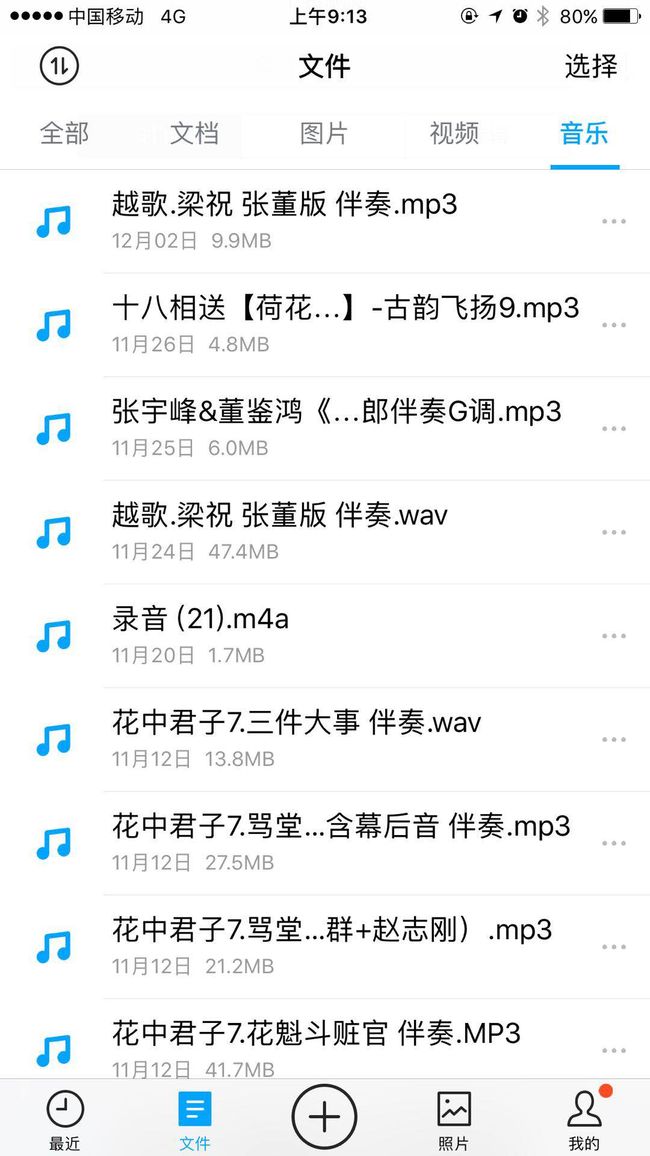Tap 选择 to select files
Image resolution: width=650 pixels, height=1156 pixels.
tap(590, 66)
